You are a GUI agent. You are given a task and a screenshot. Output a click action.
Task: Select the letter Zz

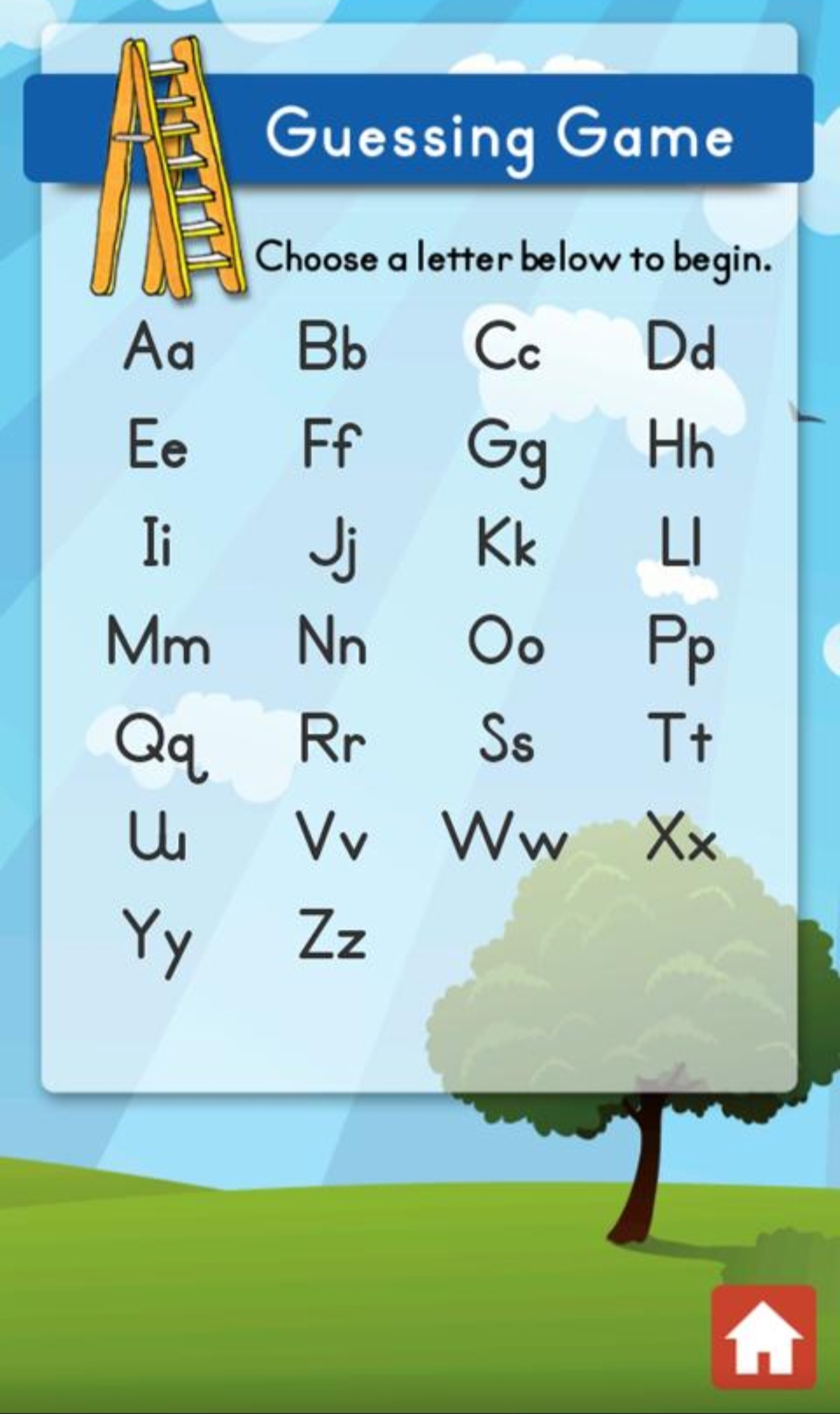(x=332, y=935)
